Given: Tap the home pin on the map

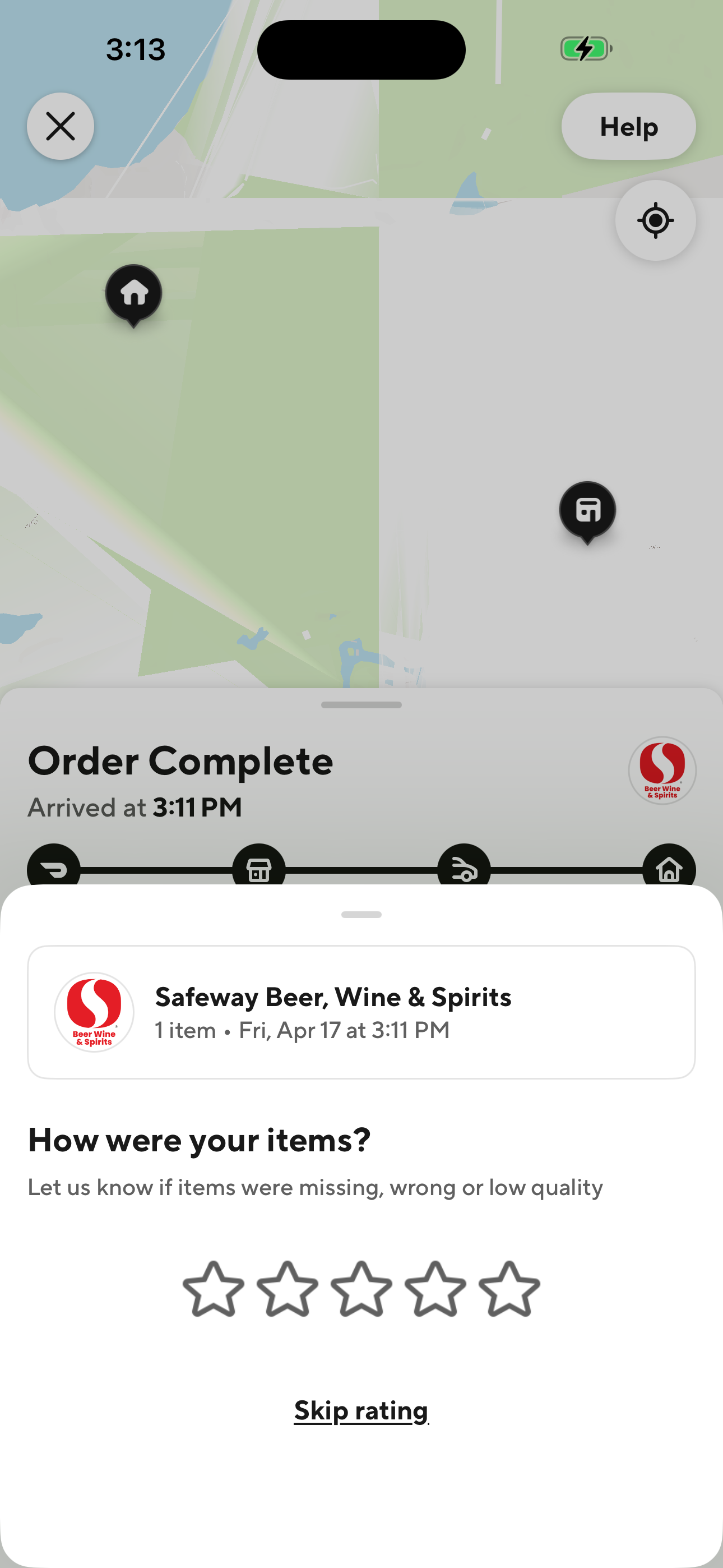Looking at the screenshot, I should [133, 294].
